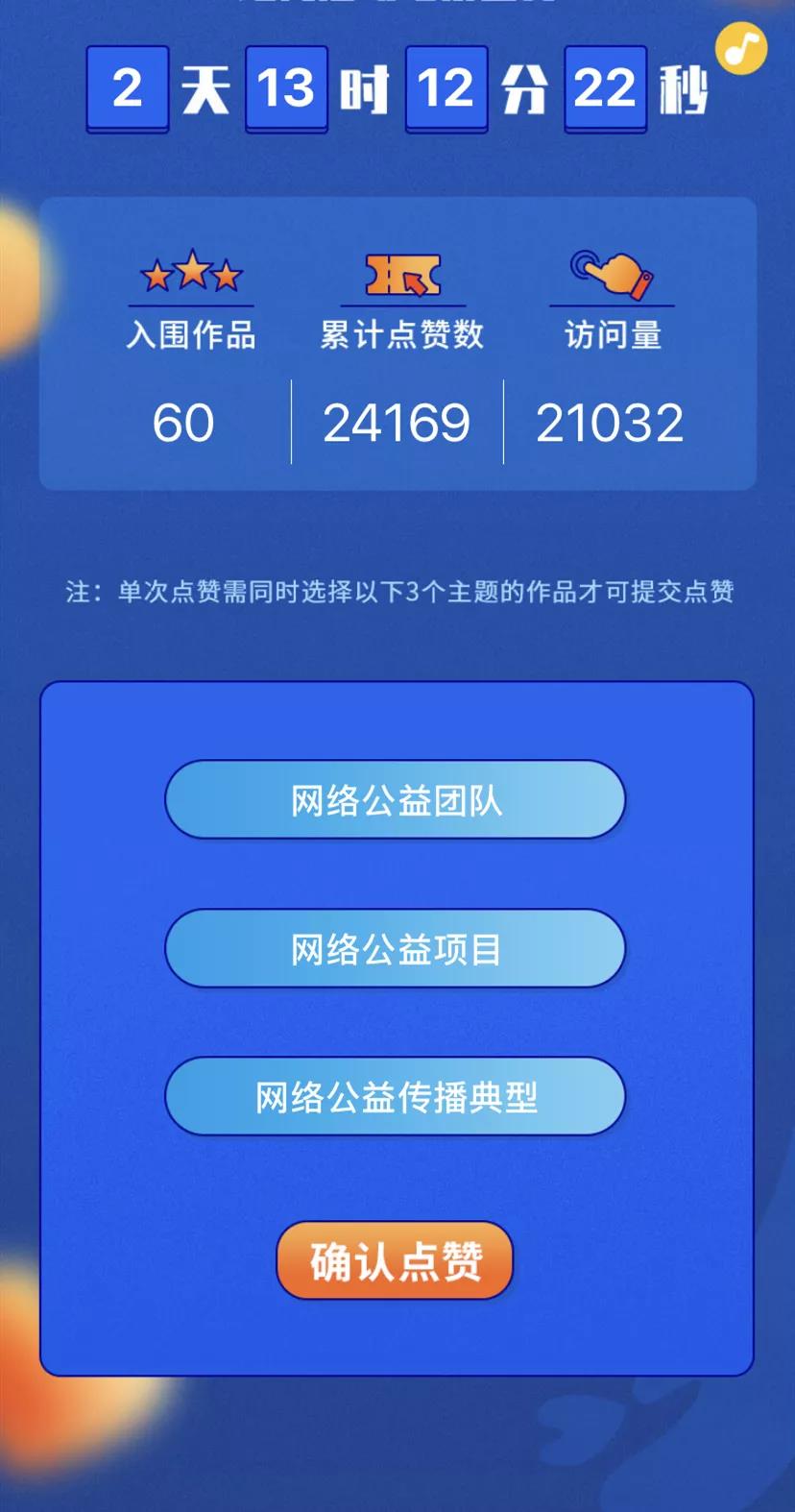795x1512 pixels.
Task: Toggle the background music icon
Action: pos(741,49)
